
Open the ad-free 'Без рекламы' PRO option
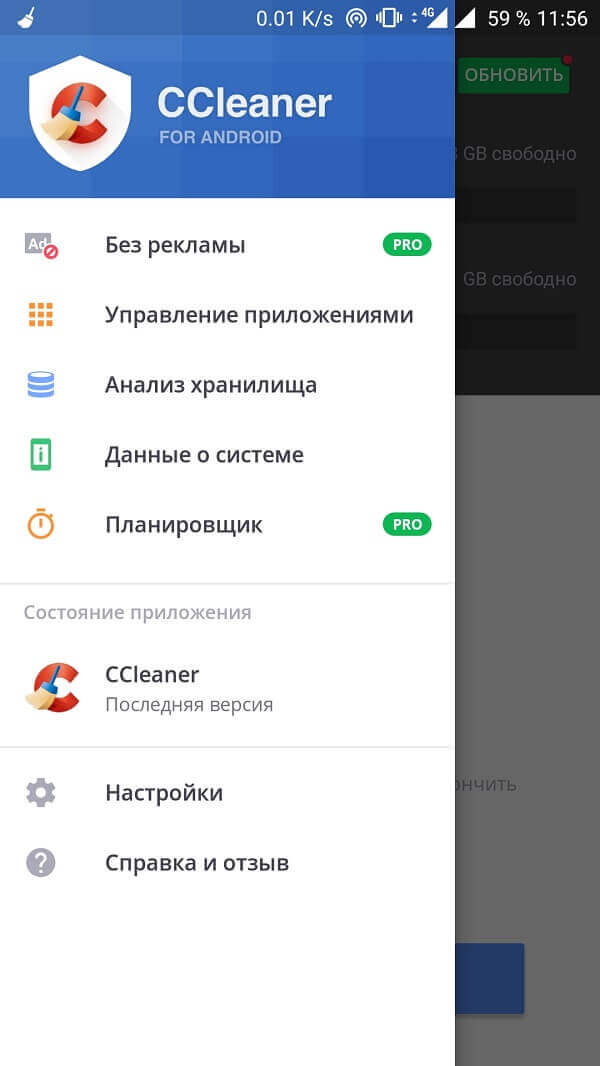coord(227,245)
